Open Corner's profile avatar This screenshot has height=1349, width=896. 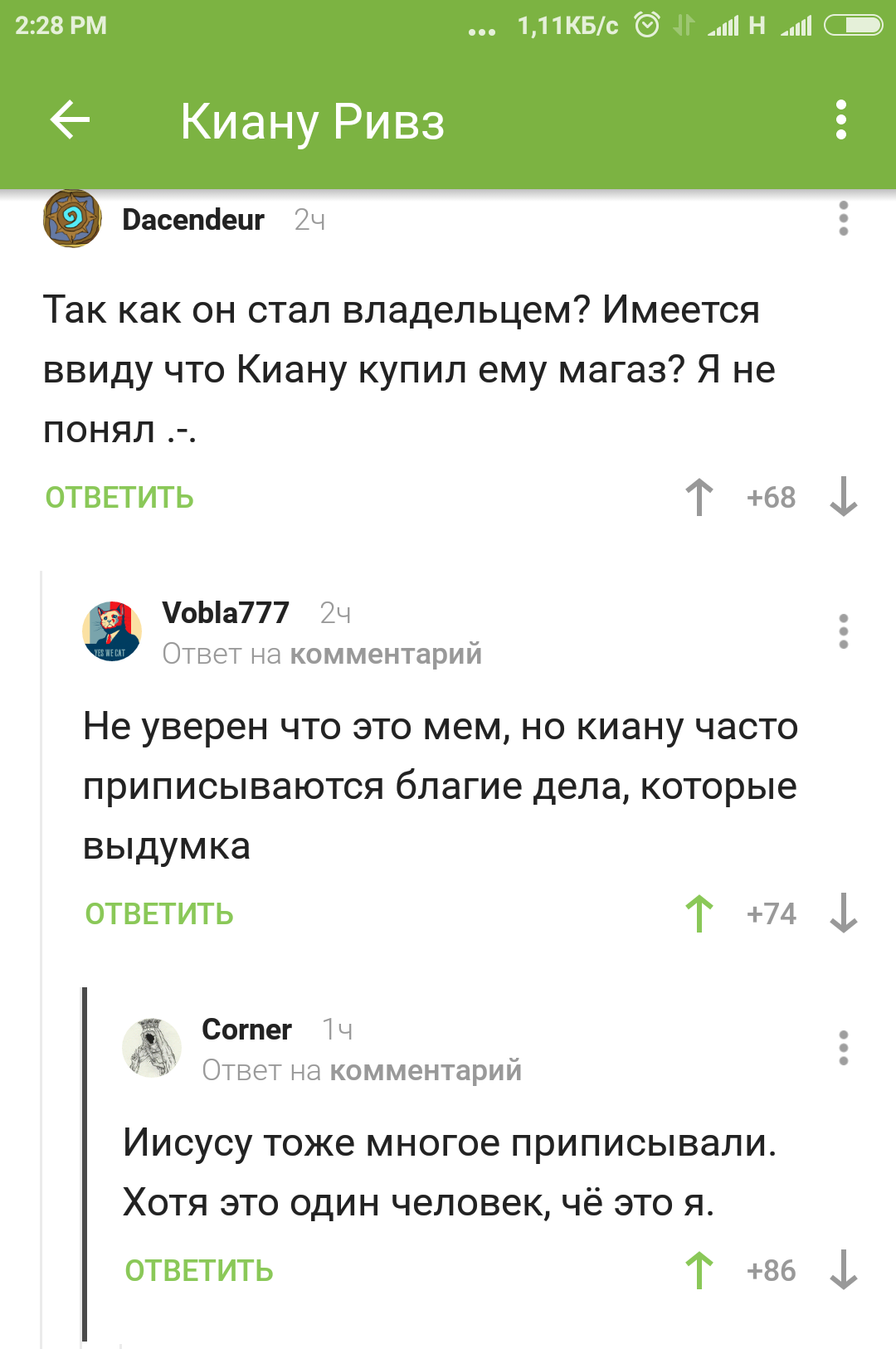click(x=152, y=1048)
